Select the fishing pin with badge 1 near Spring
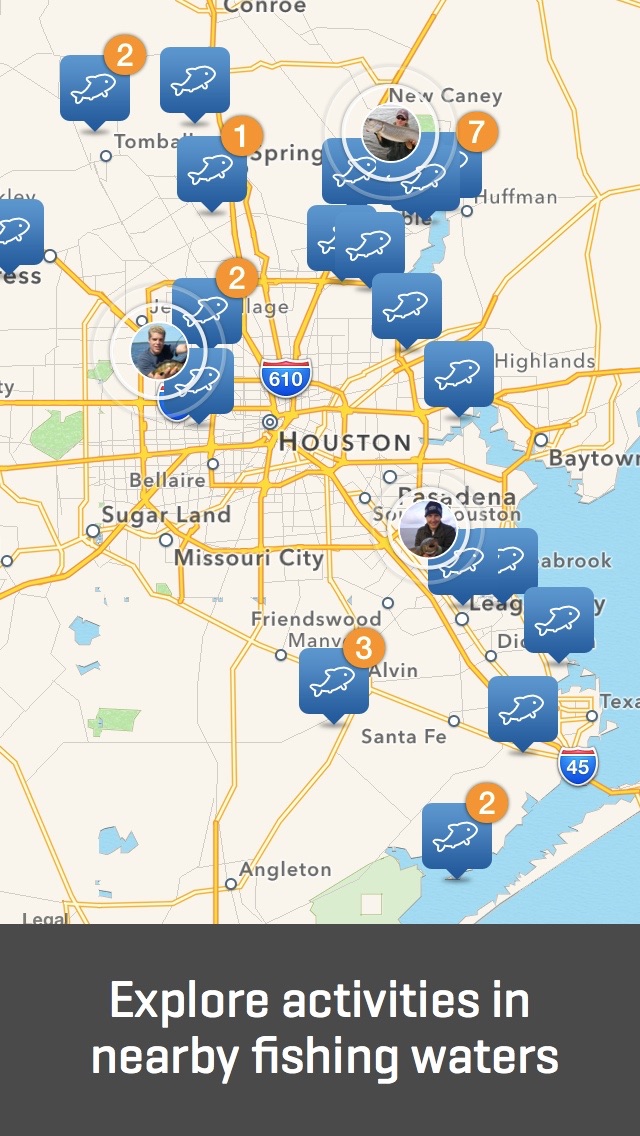Image resolution: width=640 pixels, height=1136 pixels. (212, 170)
